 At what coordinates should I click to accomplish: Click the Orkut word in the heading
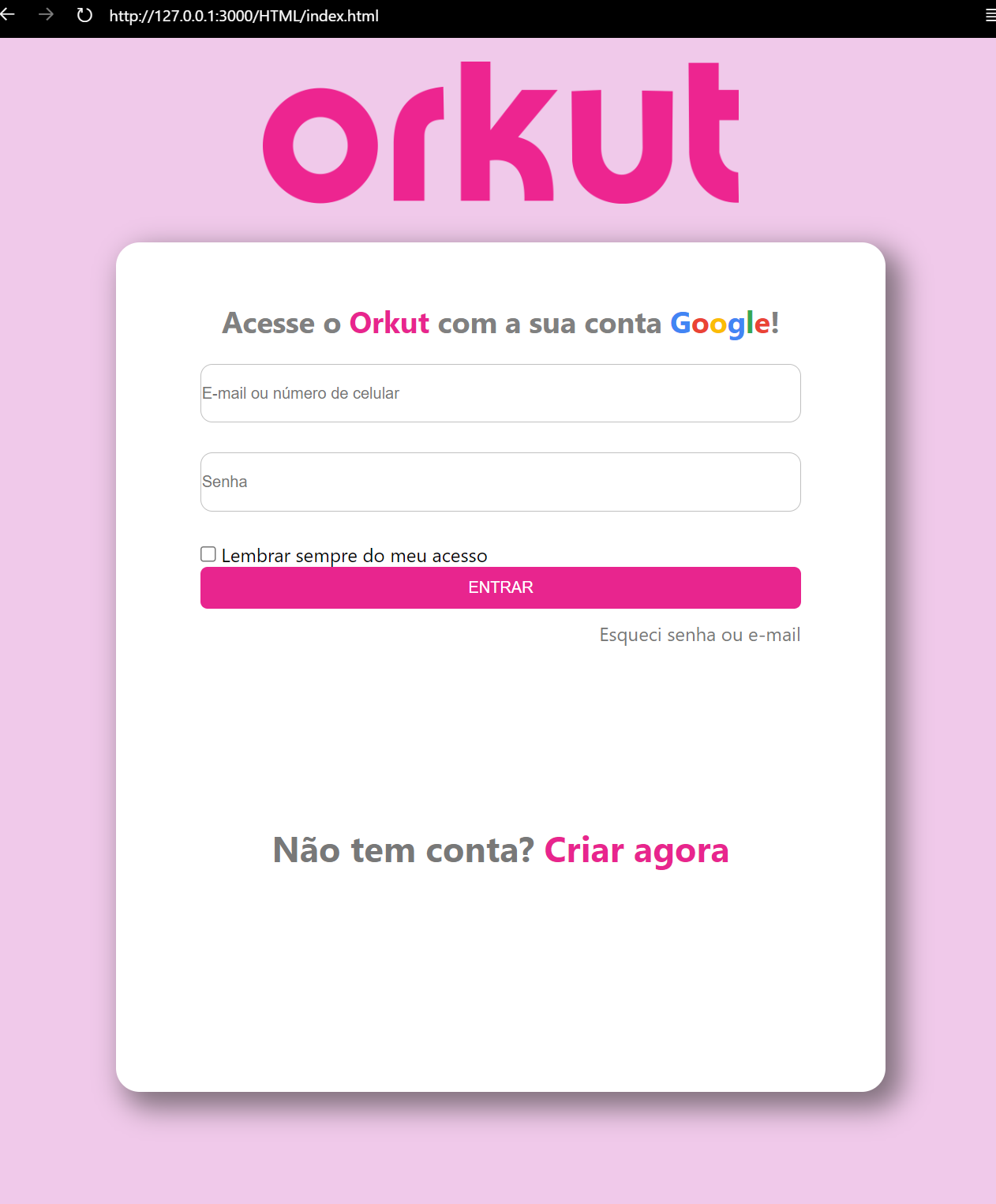point(389,323)
